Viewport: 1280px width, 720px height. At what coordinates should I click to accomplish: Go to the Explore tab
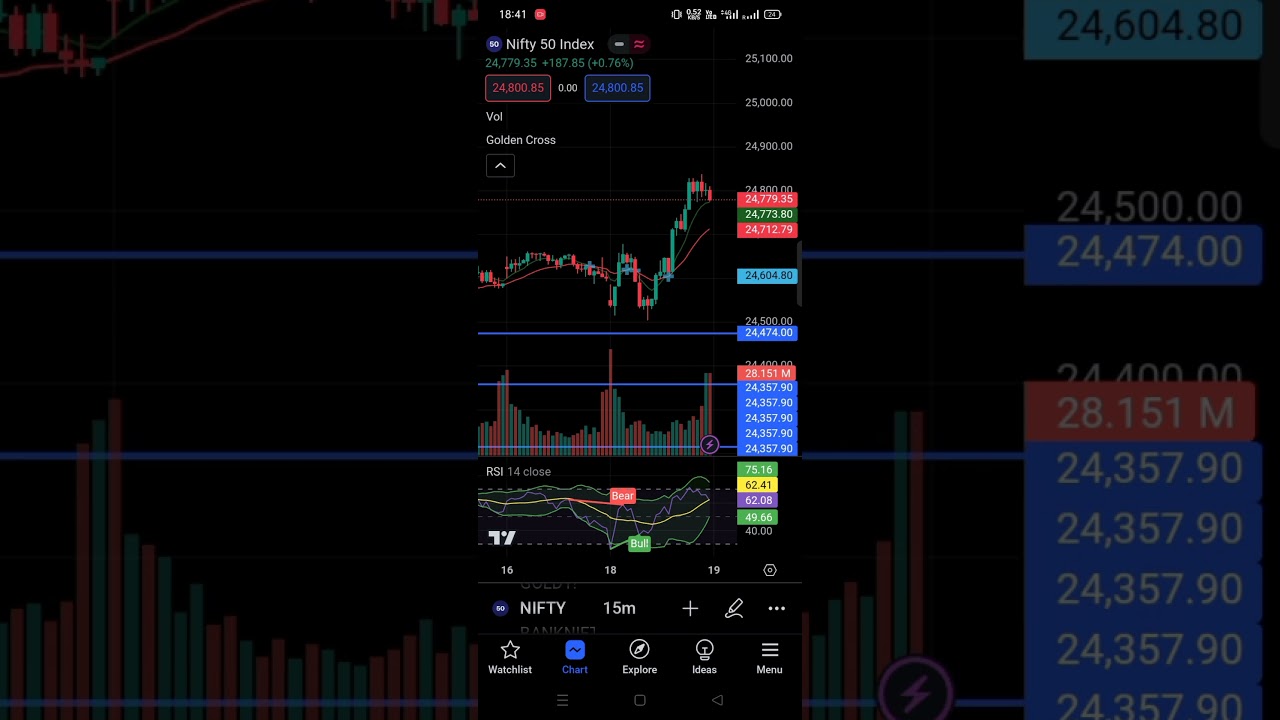(639, 658)
